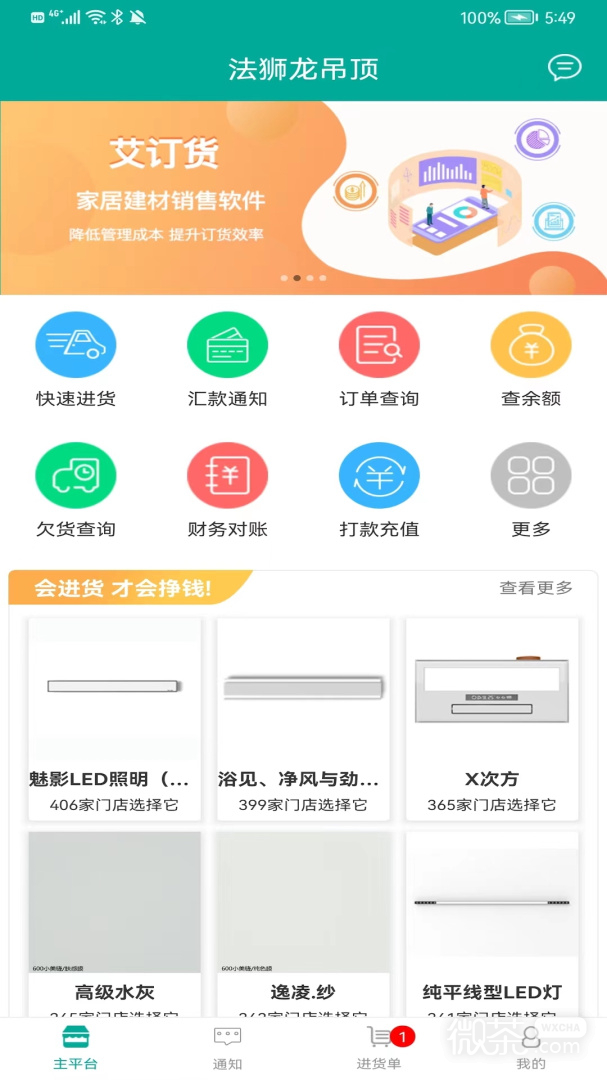This screenshot has height=1080, width=607.
Task: Open the messages chat icon
Action: pyautogui.click(x=564, y=68)
